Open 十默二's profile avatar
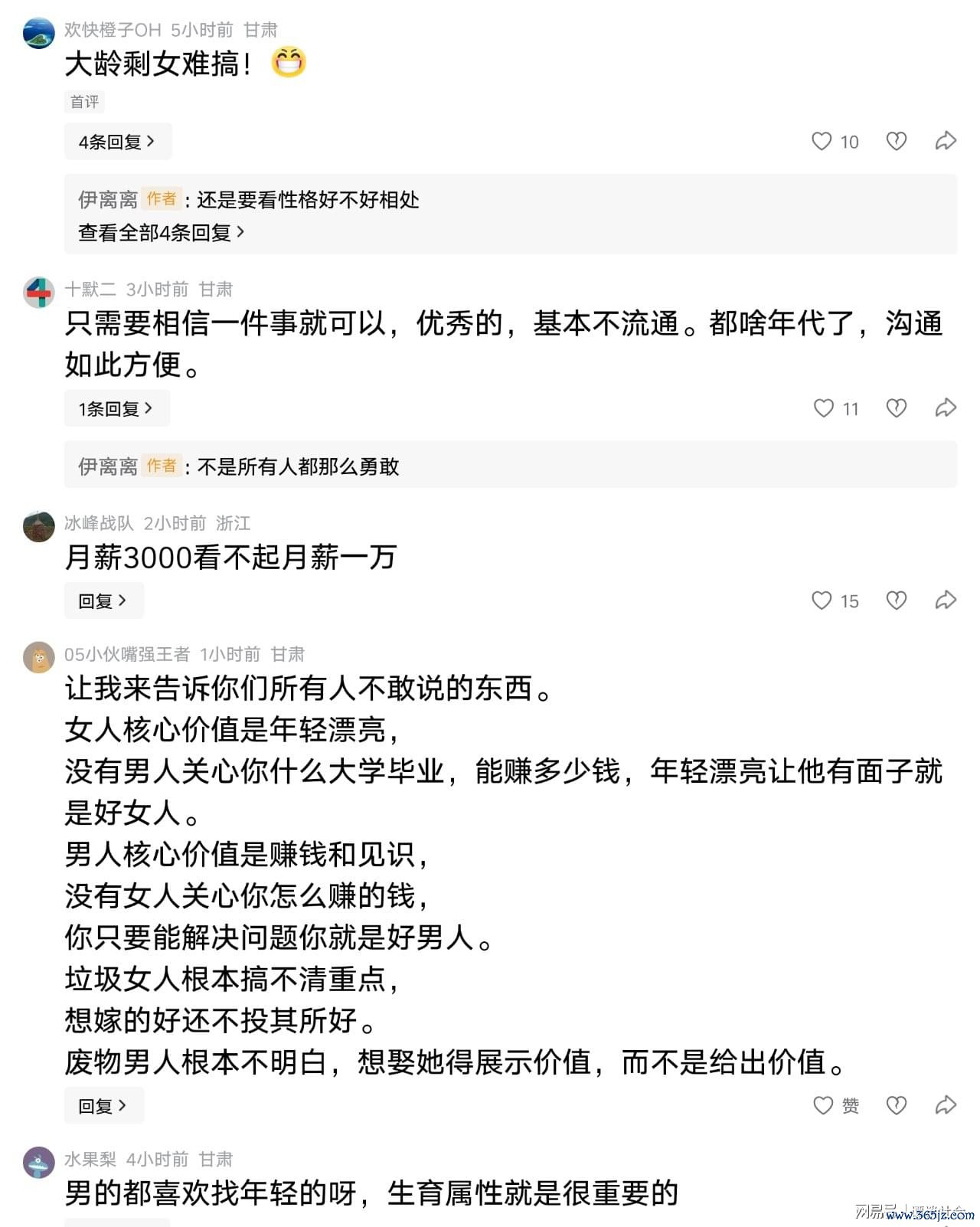This screenshot has width=980, height=1227. coord(38,292)
